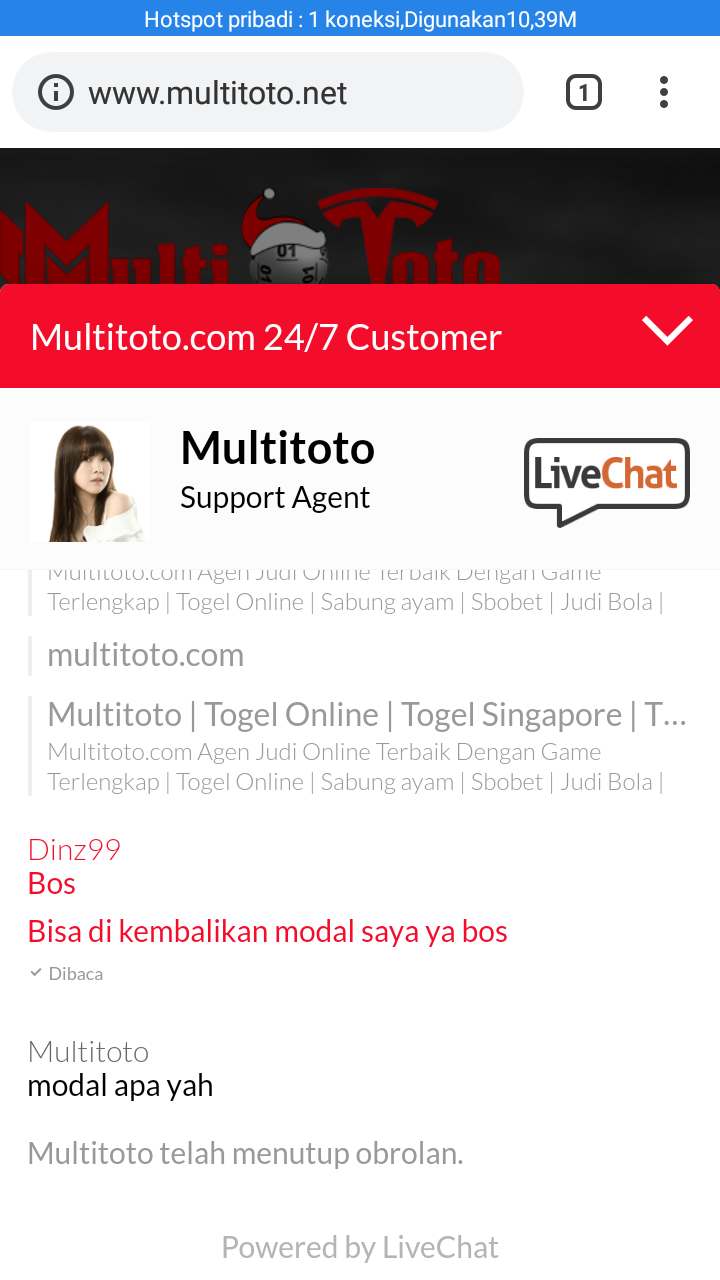Open the Multitoto Togel Online link card
Image resolution: width=720 pixels, height=1280 pixels.
point(366,745)
